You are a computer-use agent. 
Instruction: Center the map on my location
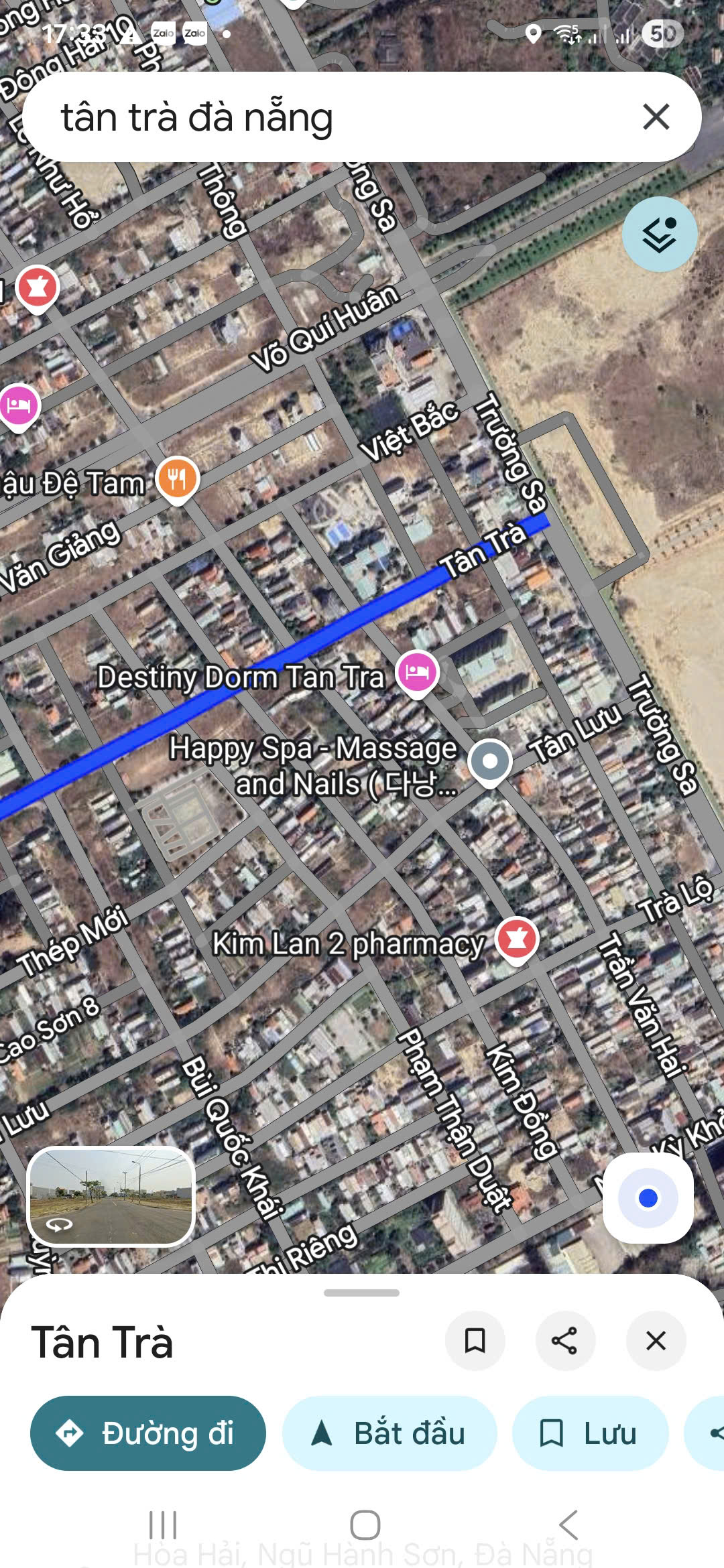(648, 1197)
